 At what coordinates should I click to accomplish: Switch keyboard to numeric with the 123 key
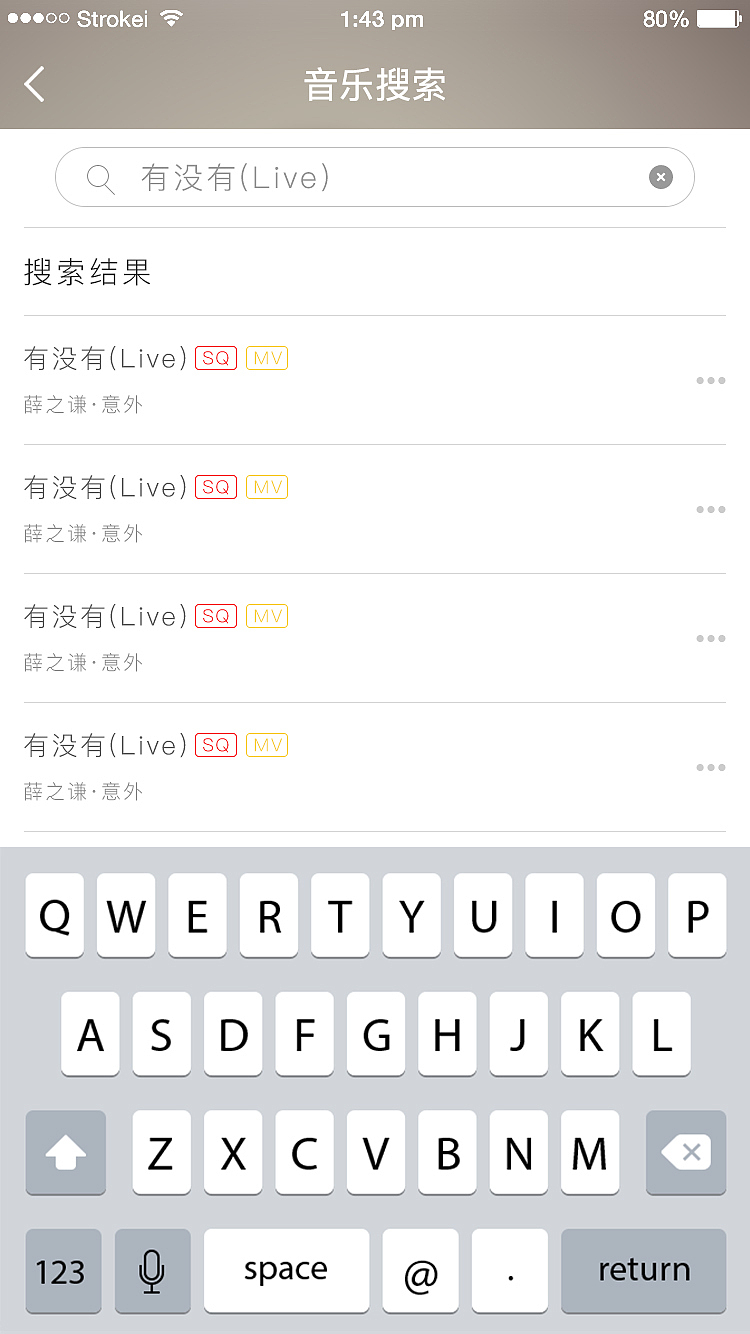coord(63,1270)
